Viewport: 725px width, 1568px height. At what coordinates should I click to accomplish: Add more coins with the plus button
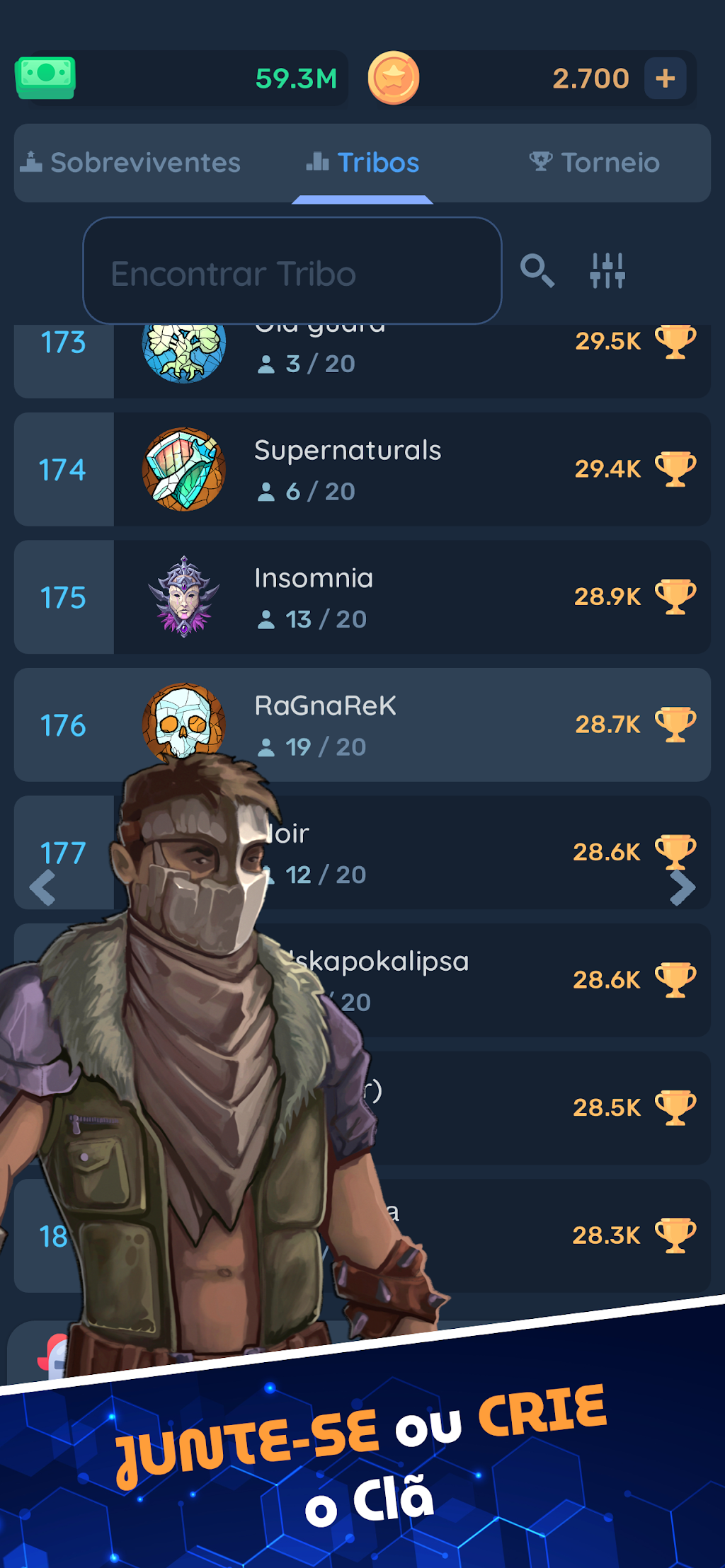666,79
